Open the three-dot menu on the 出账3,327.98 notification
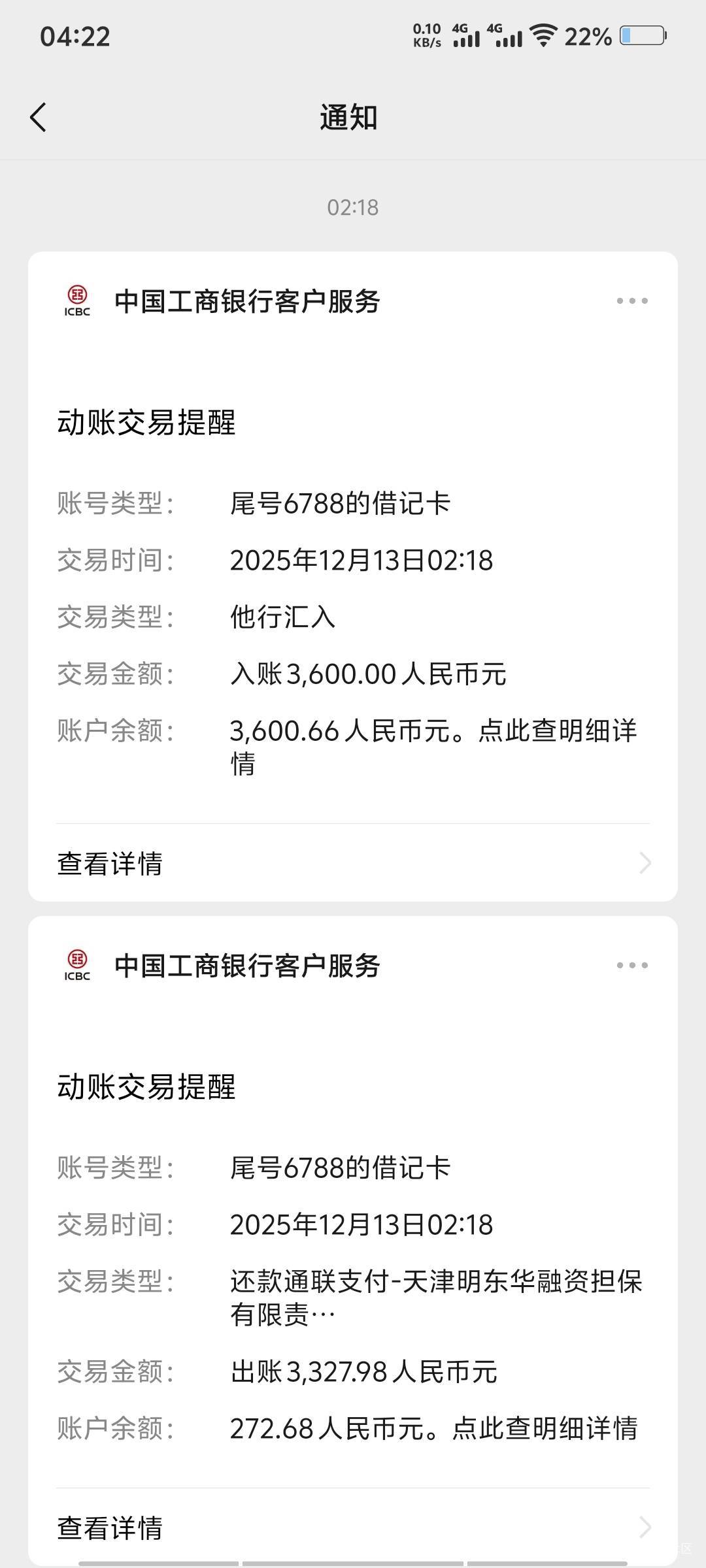Image resolution: width=706 pixels, height=1568 pixels. (631, 966)
